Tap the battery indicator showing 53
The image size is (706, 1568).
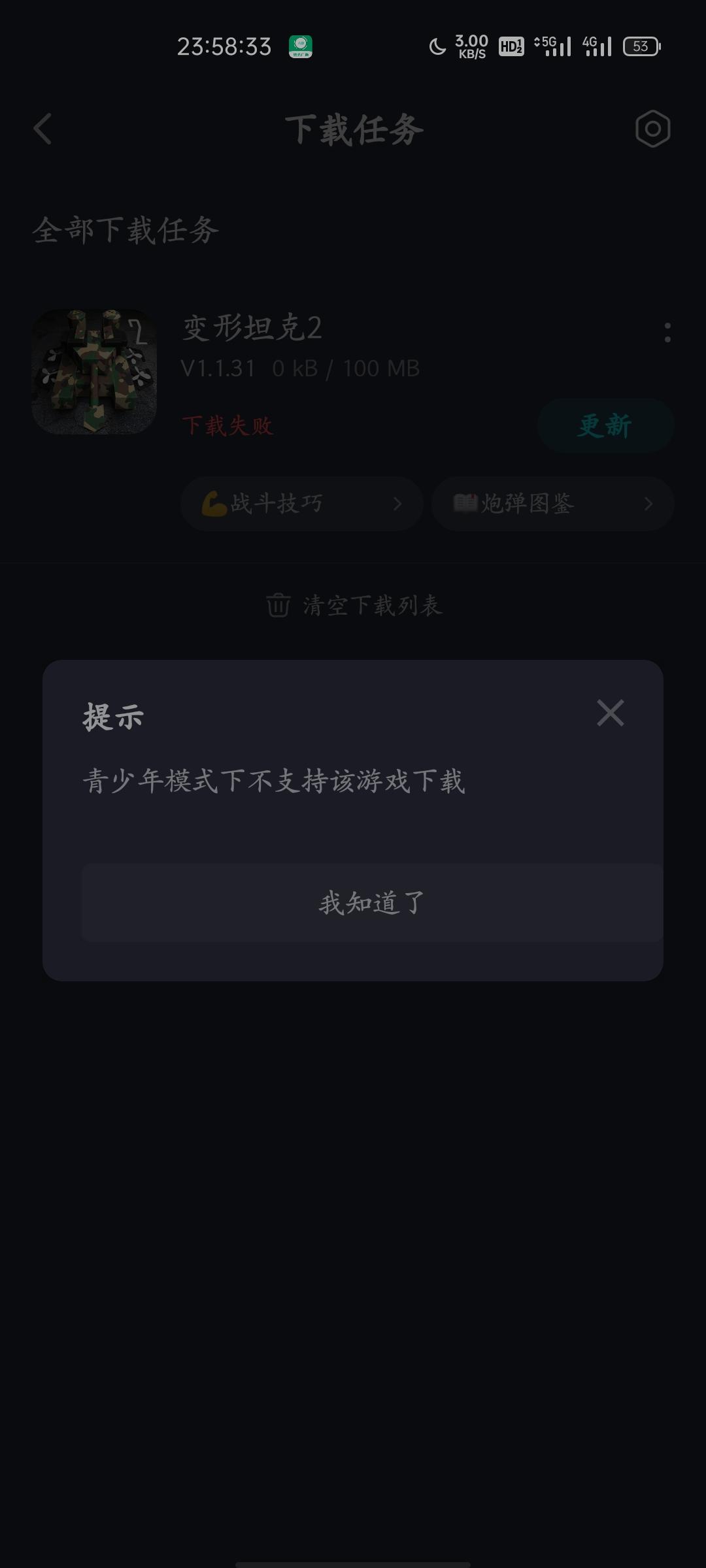coord(643,46)
